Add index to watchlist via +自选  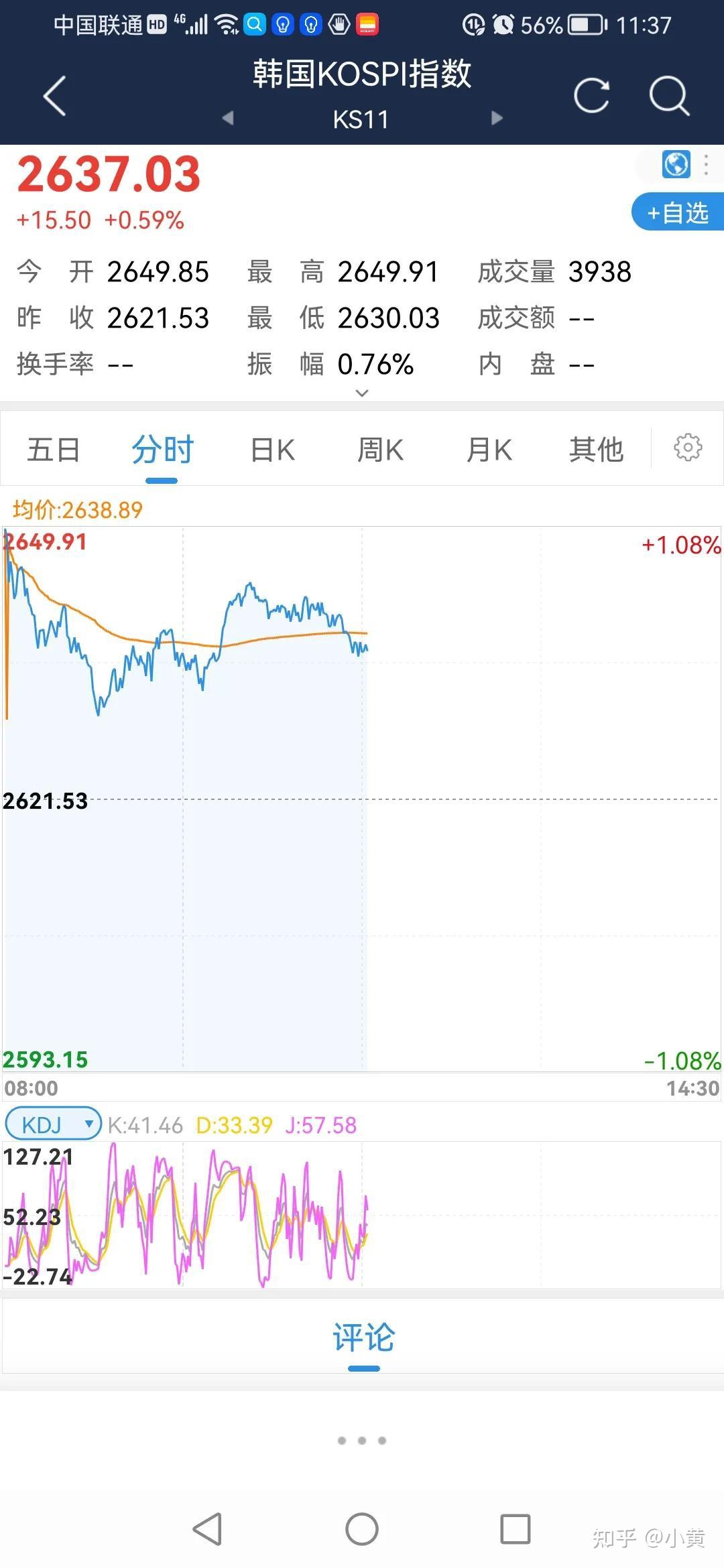(x=677, y=212)
